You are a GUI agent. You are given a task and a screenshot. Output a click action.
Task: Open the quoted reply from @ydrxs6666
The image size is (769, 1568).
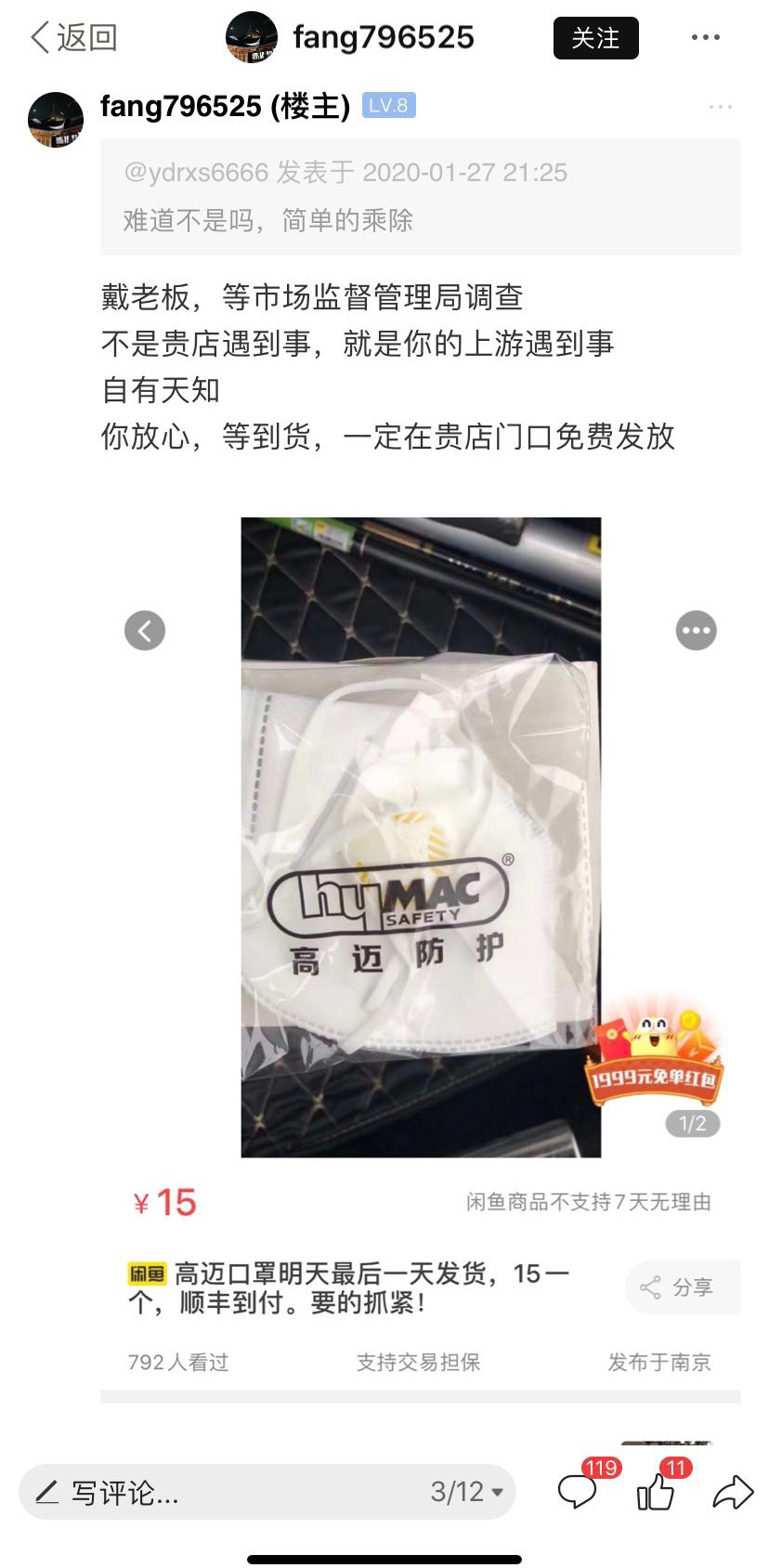(420, 196)
